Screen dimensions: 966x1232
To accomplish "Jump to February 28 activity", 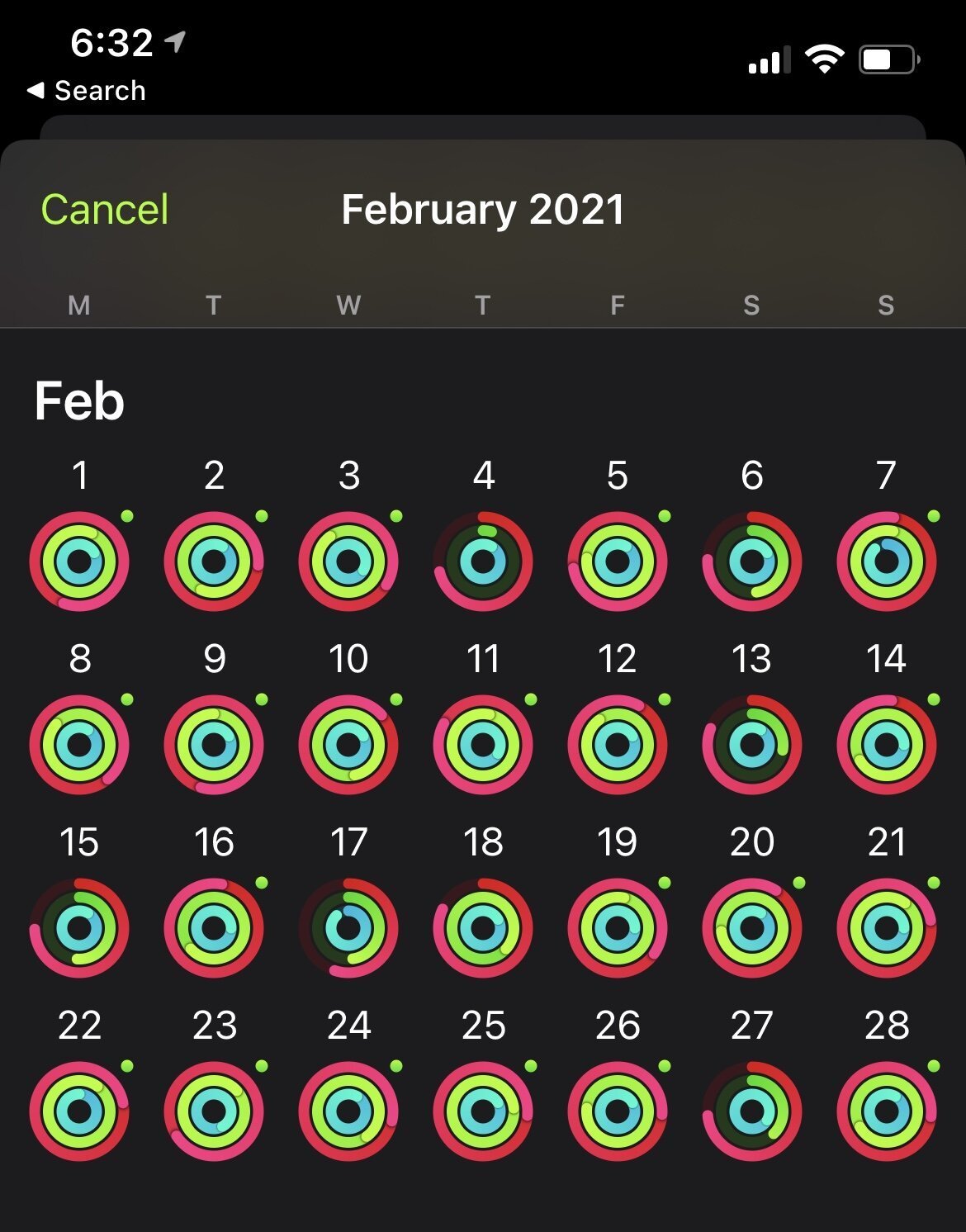I will (887, 1111).
